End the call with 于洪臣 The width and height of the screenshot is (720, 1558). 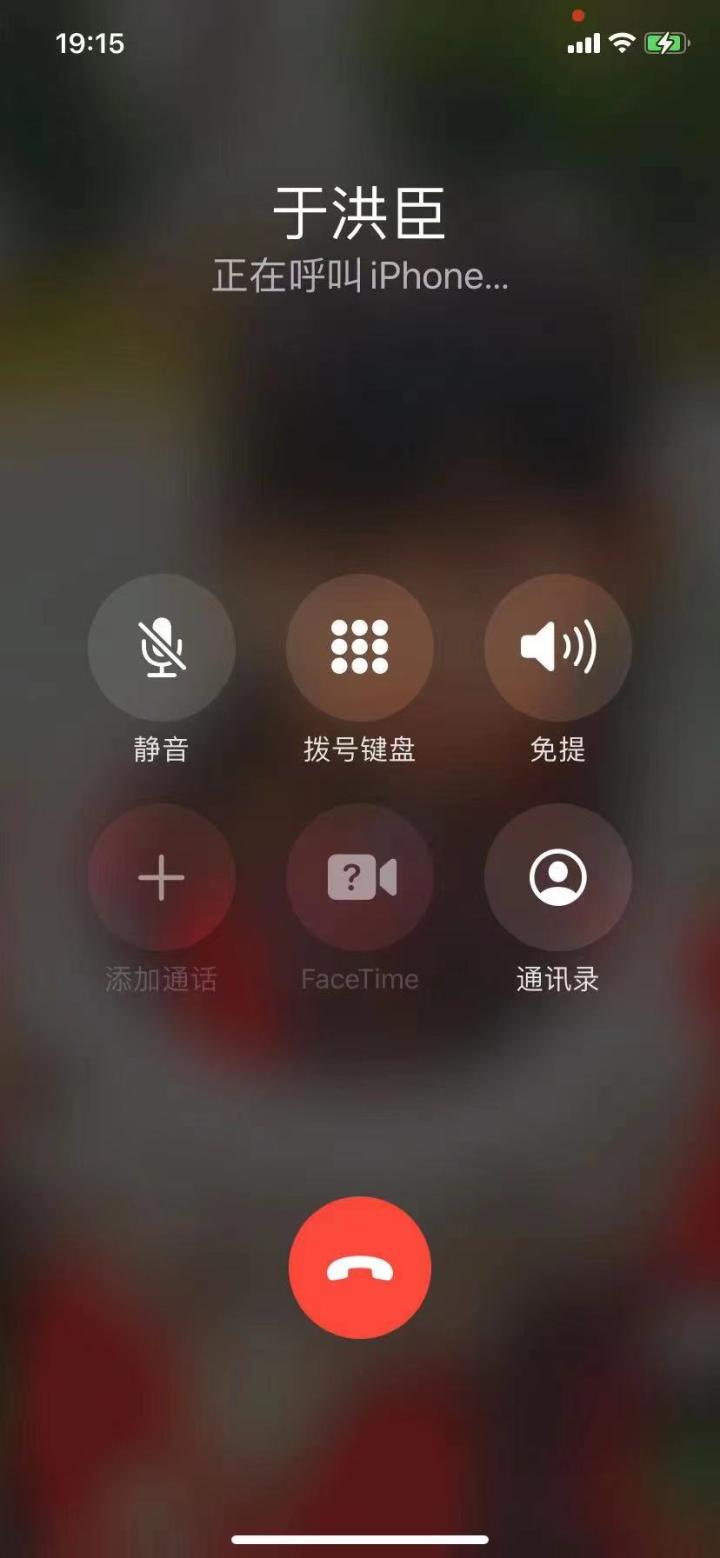click(x=360, y=1267)
